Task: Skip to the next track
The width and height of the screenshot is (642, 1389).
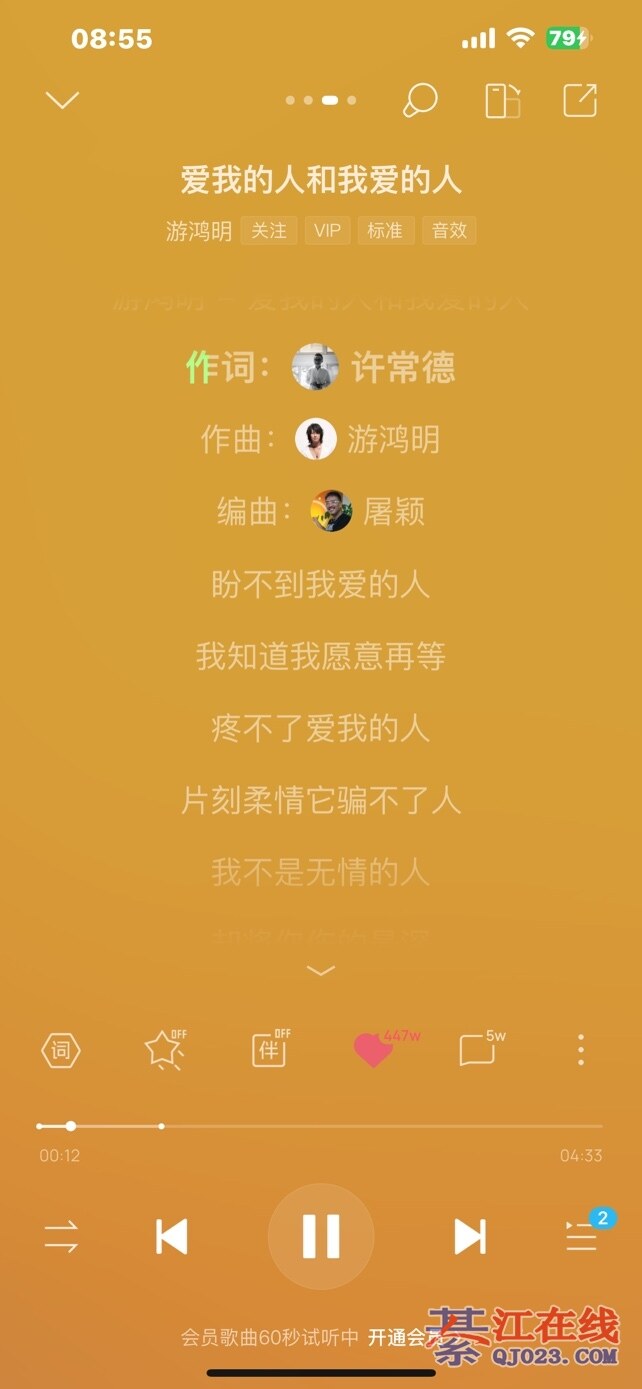Action: [470, 1237]
